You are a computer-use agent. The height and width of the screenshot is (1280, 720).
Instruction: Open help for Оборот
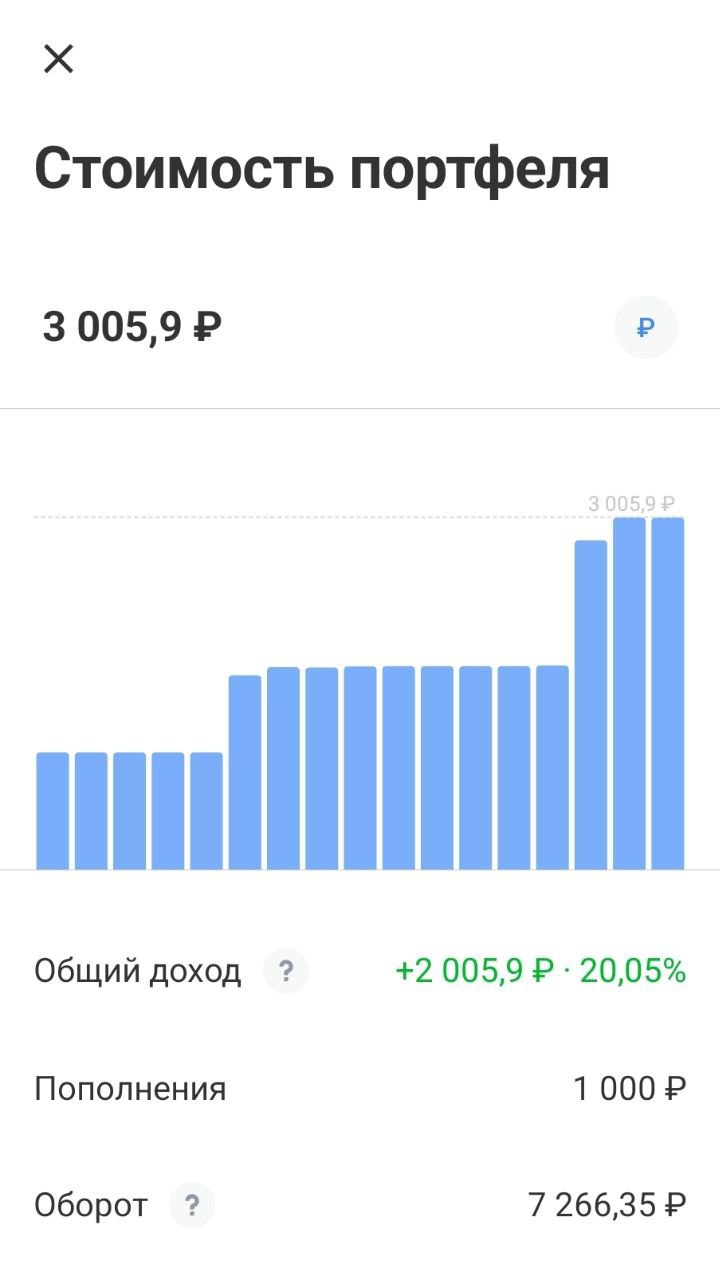tap(192, 1206)
